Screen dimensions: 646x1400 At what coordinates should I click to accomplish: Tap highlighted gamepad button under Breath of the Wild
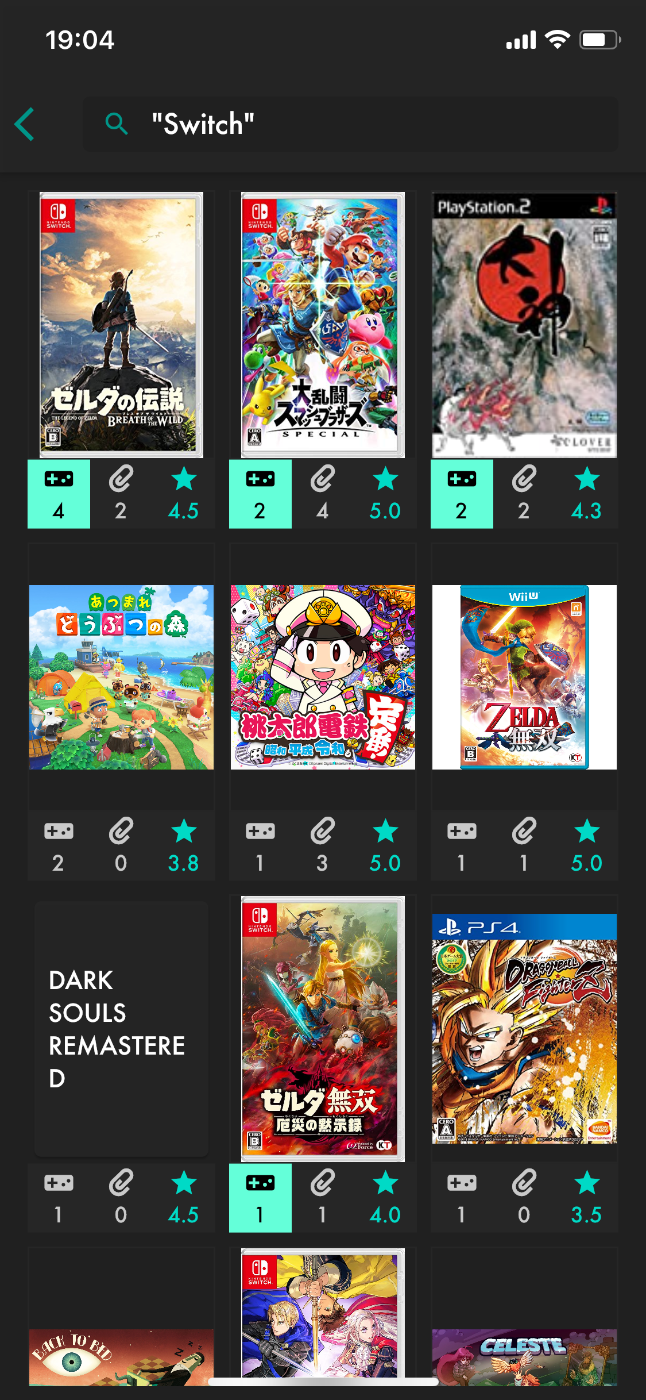(x=58, y=494)
